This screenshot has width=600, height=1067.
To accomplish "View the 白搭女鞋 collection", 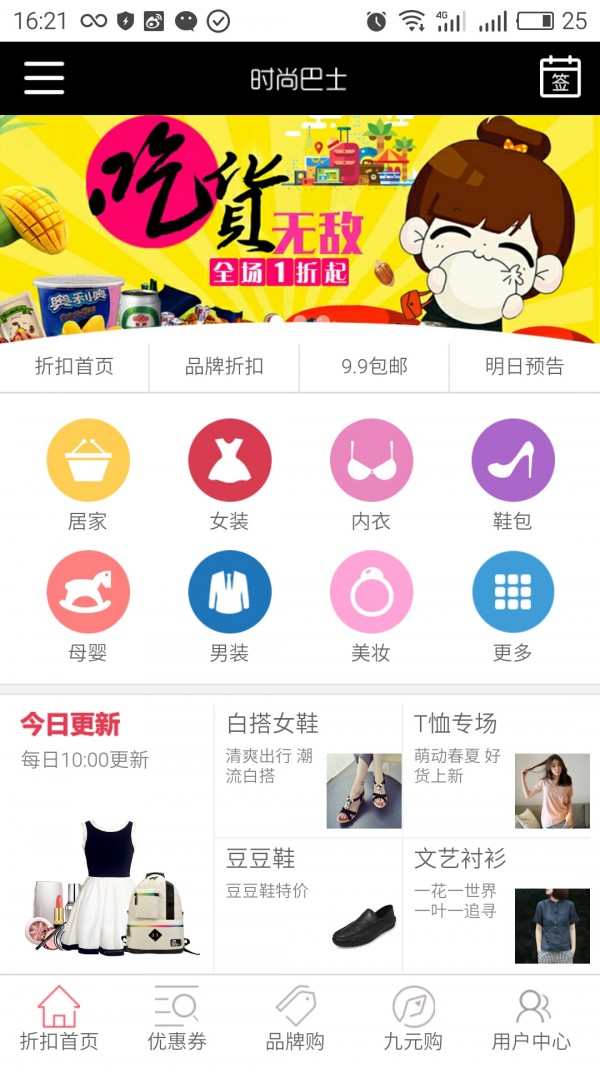I will click(308, 768).
